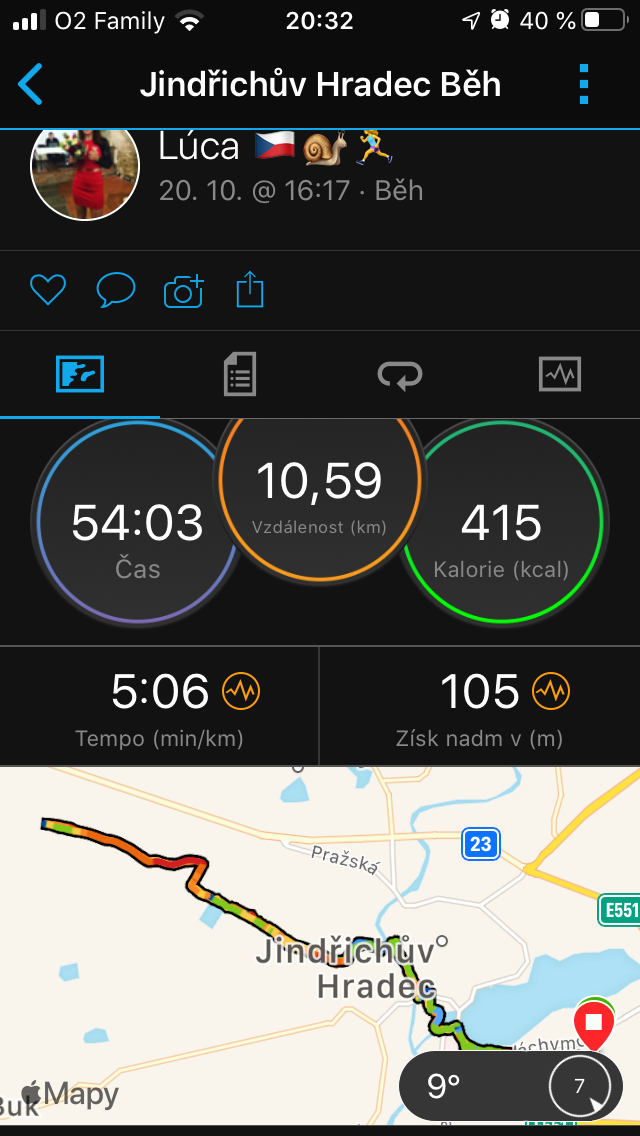Like this run with the heart icon

[x=48, y=291]
